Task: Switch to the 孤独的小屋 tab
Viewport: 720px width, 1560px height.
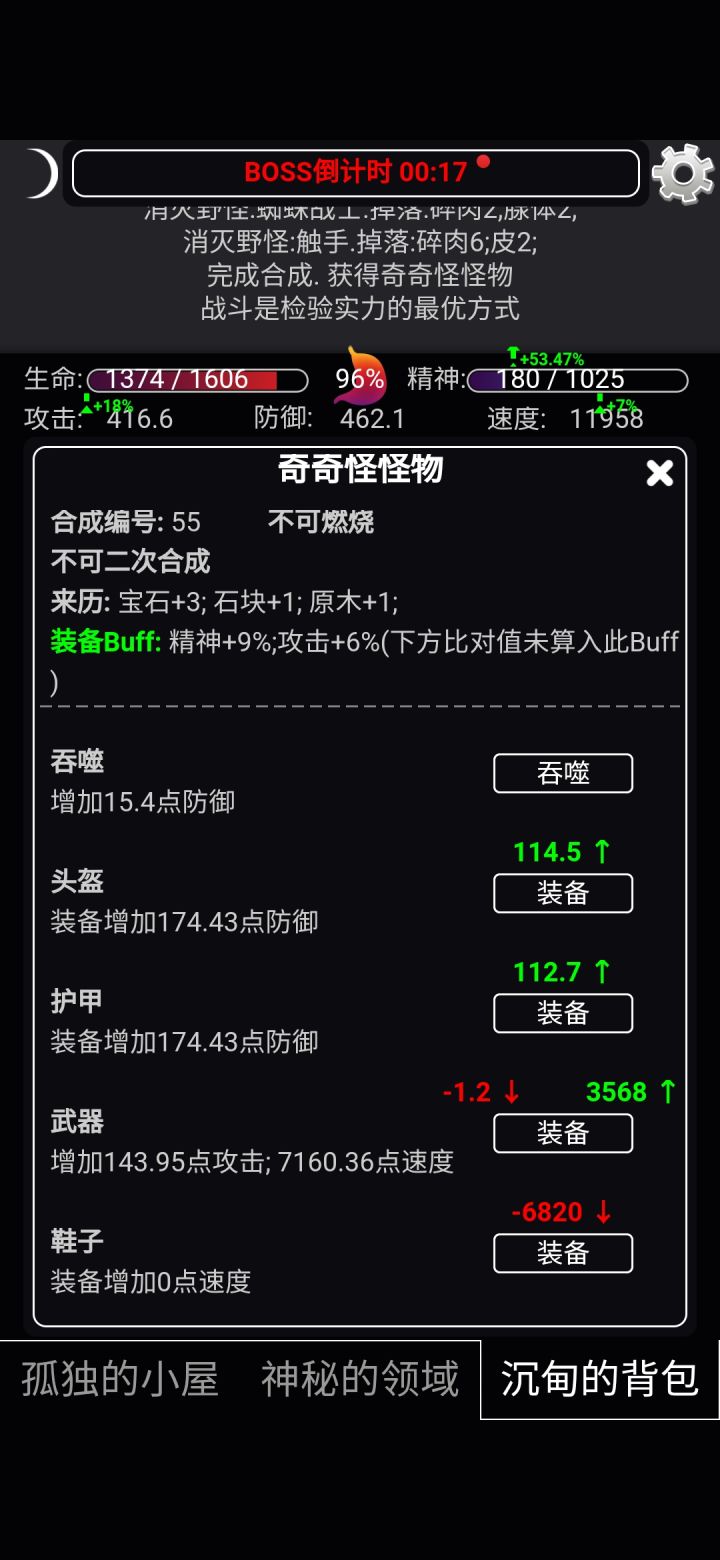Action: tap(118, 1378)
